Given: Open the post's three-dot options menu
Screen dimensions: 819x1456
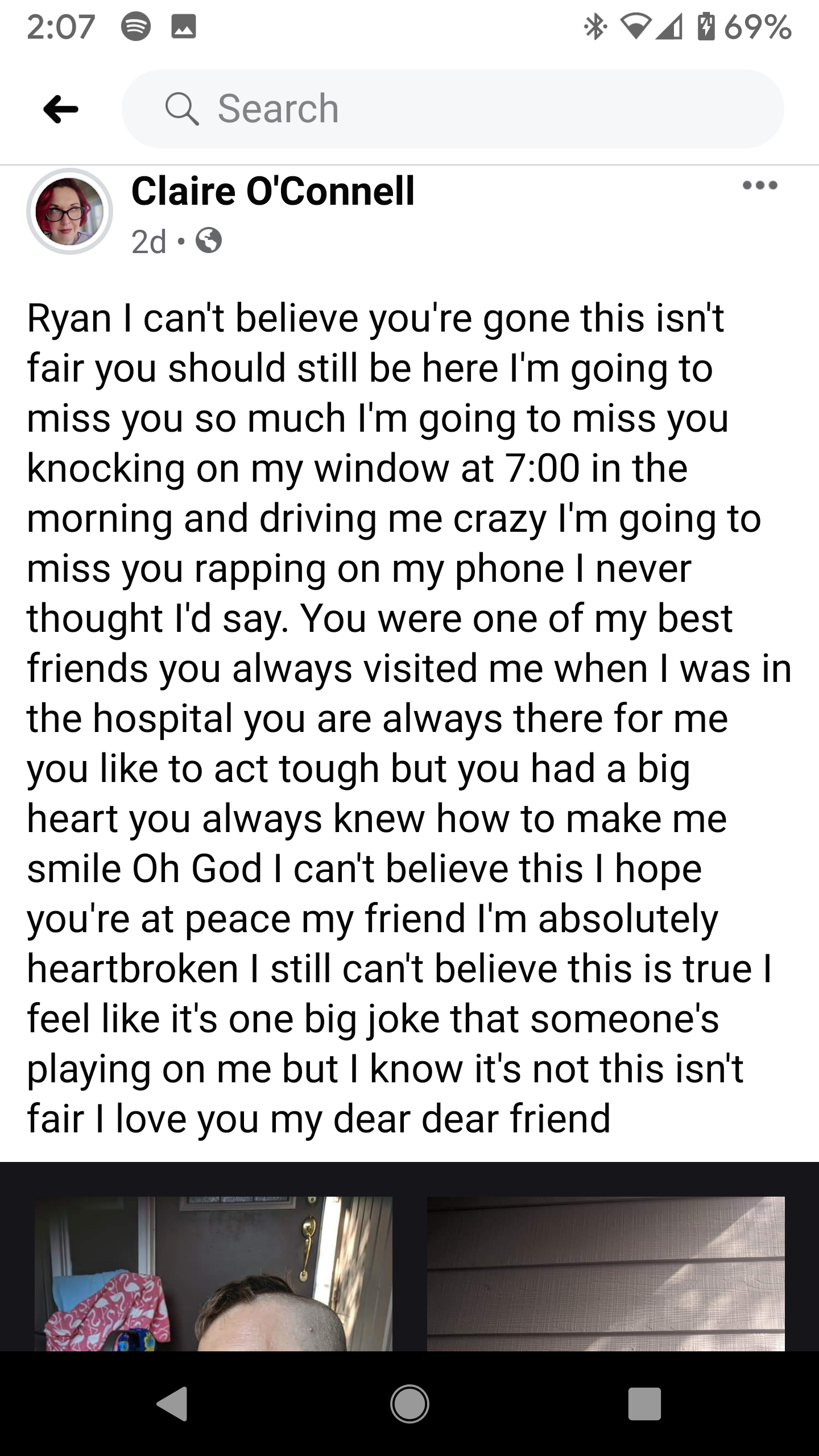Looking at the screenshot, I should click(760, 185).
